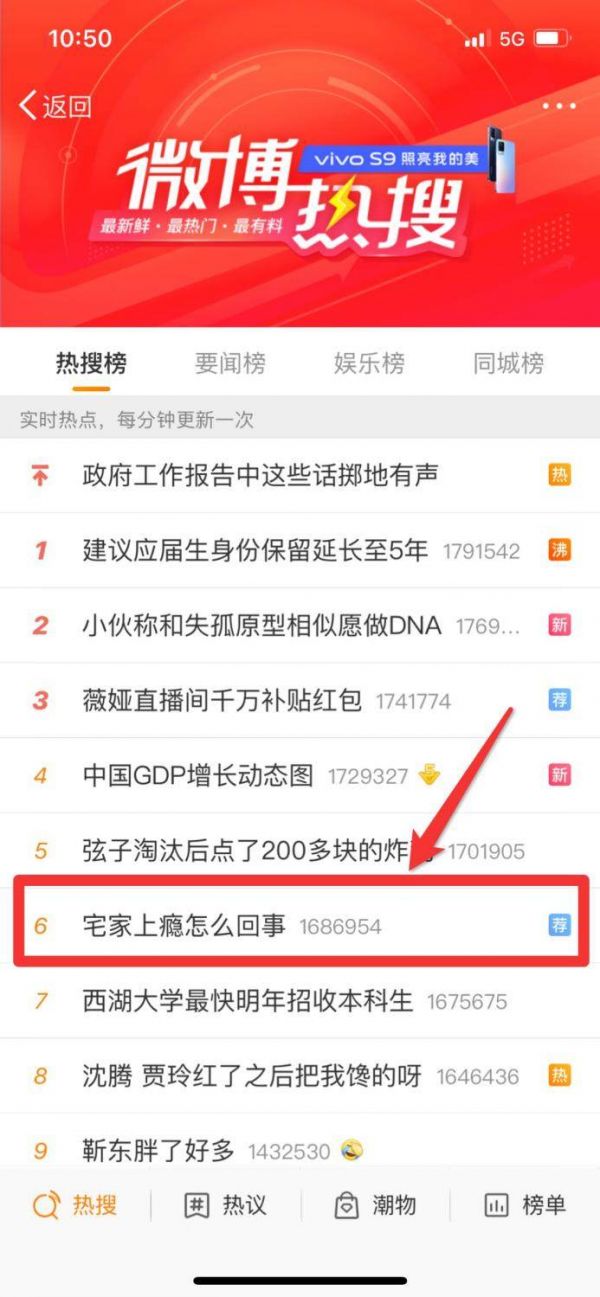Go to 榜单 in the bottom bar
Screen dimensions: 600x1297
pos(524,1205)
